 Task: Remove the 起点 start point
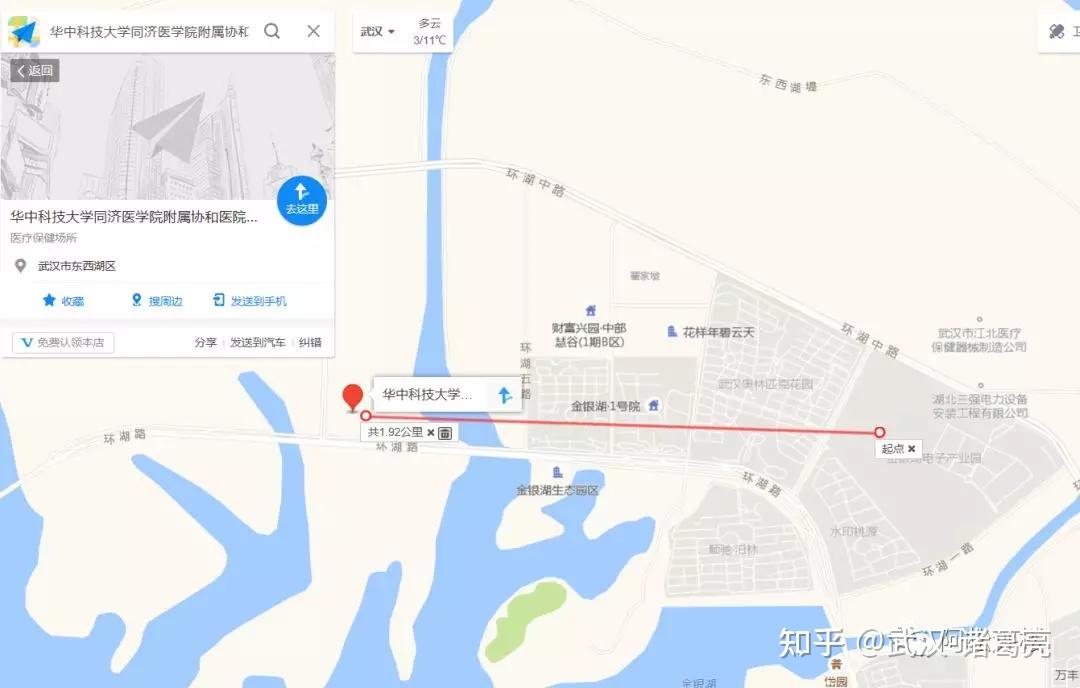tap(911, 449)
